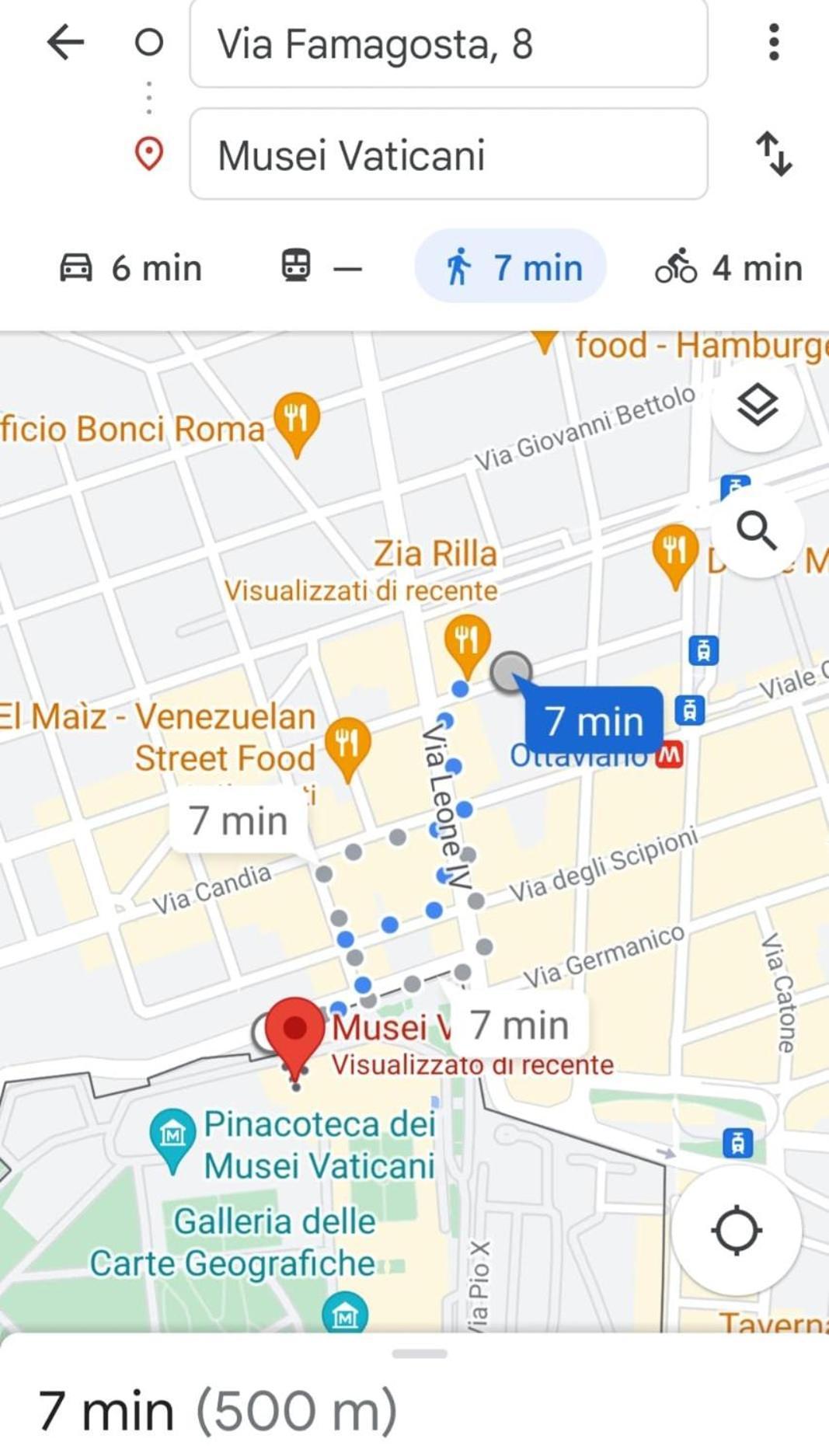829x1456 pixels.
Task: Go back with the arrow icon
Action: 65,42
